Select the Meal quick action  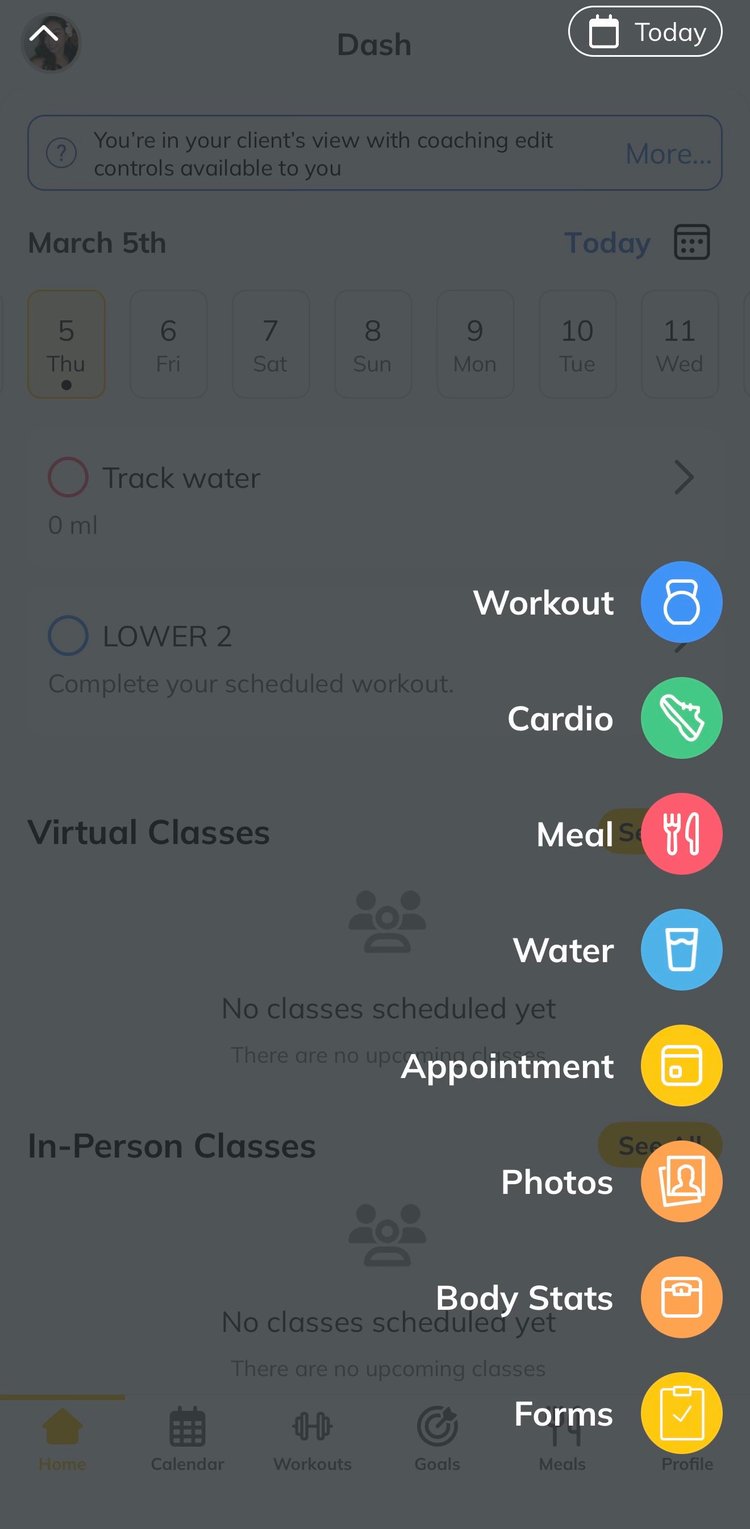pyautogui.click(x=681, y=834)
